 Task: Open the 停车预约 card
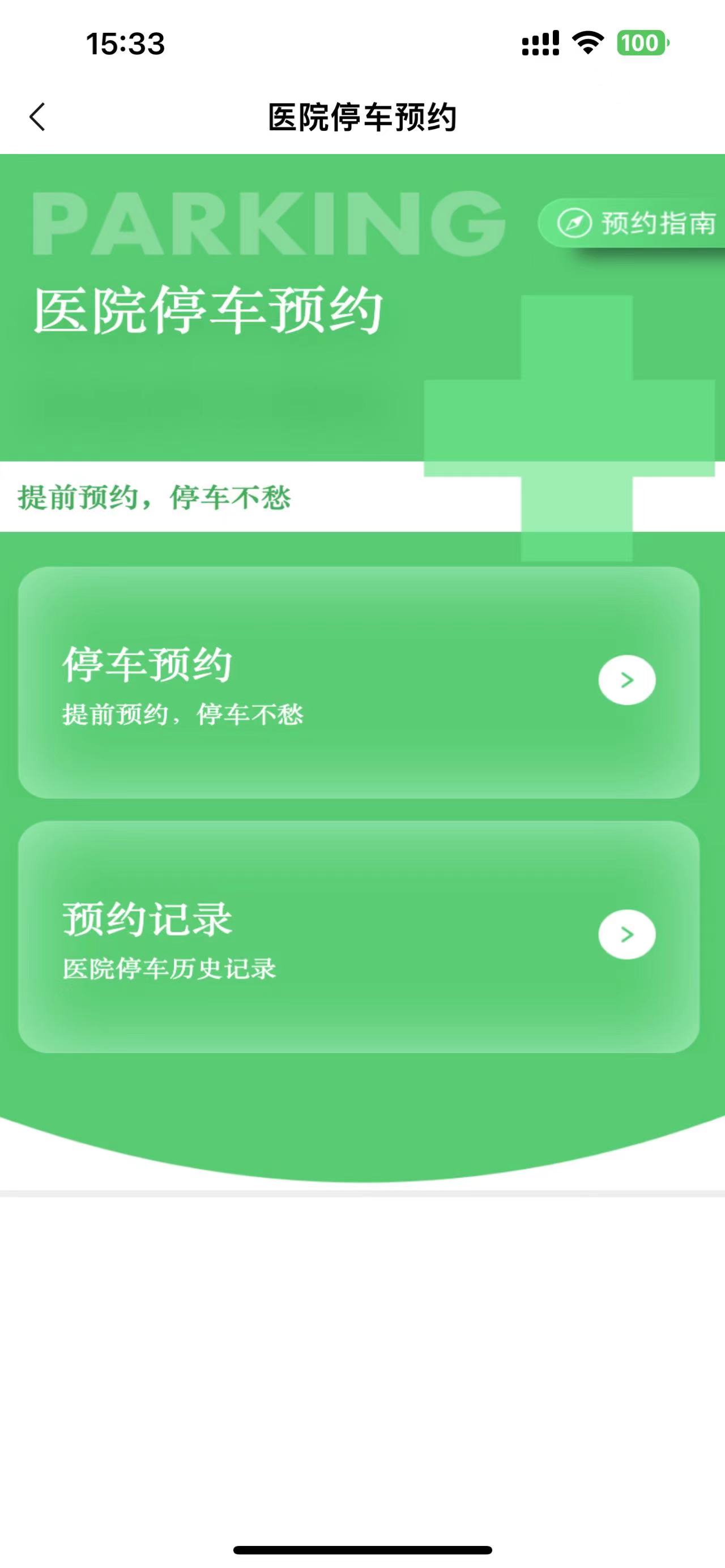tap(359, 682)
